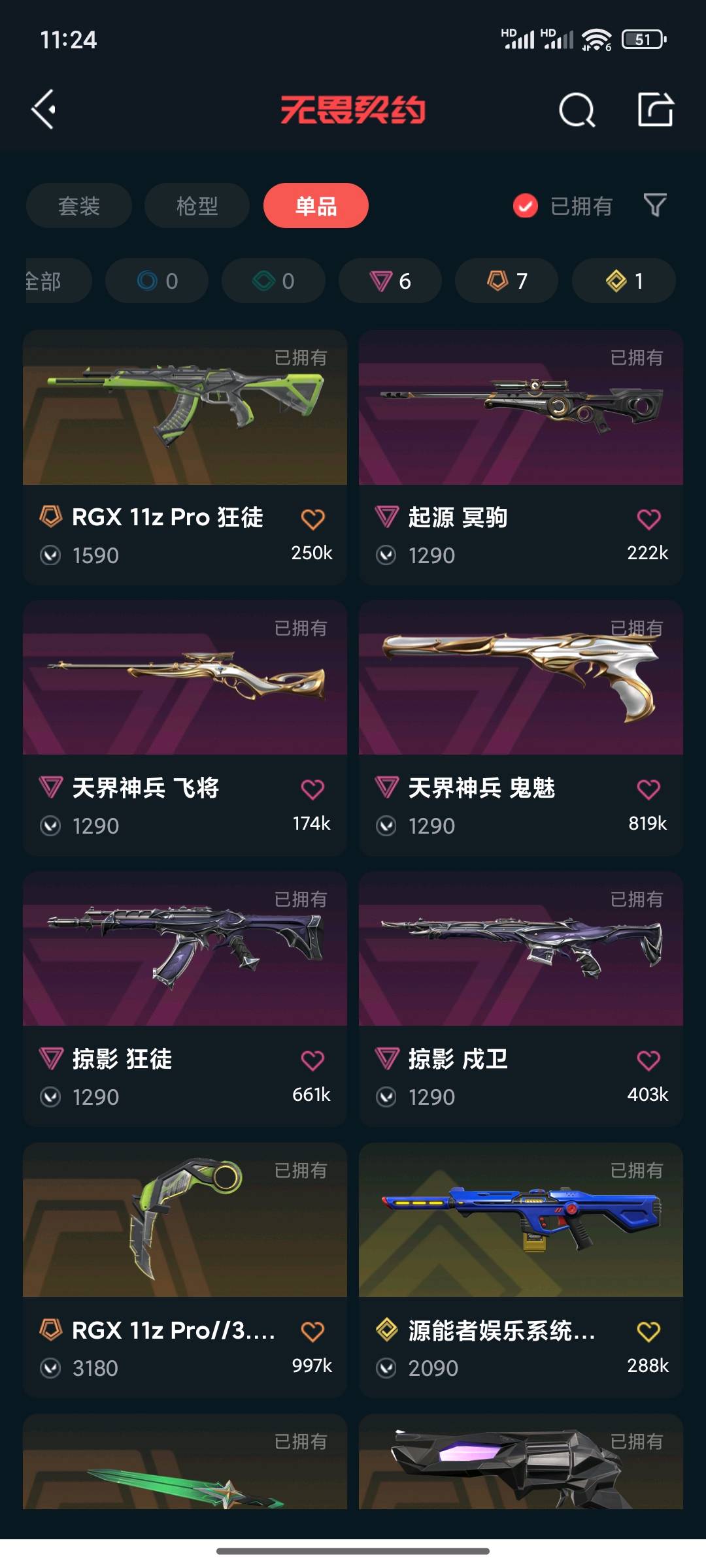
Task: Filter by the purple tier chip showing 6
Action: click(390, 281)
